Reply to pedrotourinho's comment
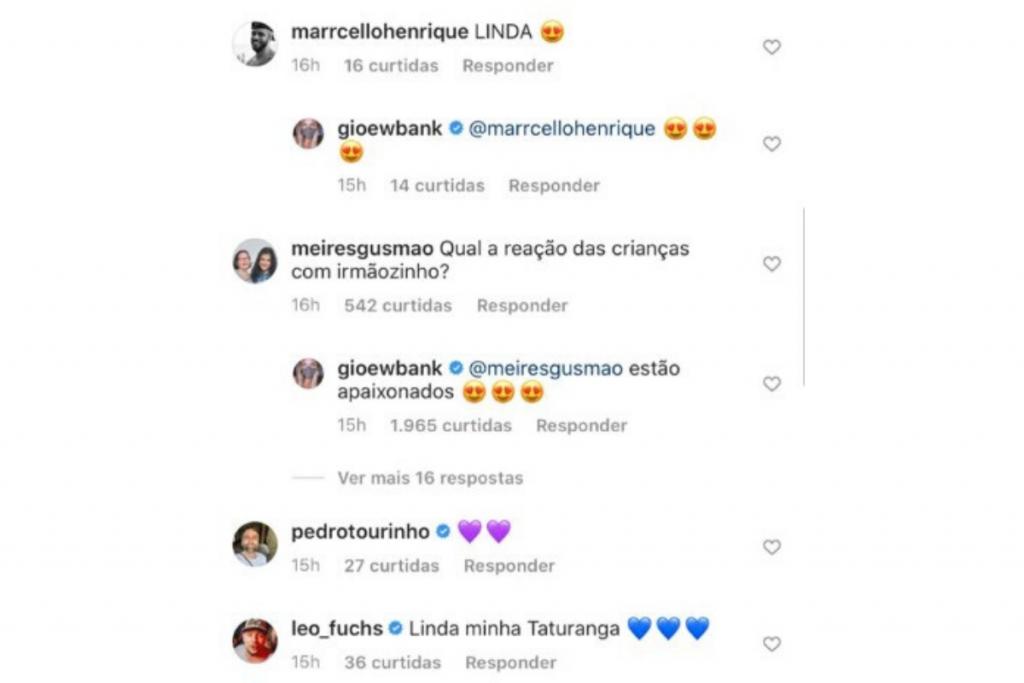 click(x=508, y=566)
